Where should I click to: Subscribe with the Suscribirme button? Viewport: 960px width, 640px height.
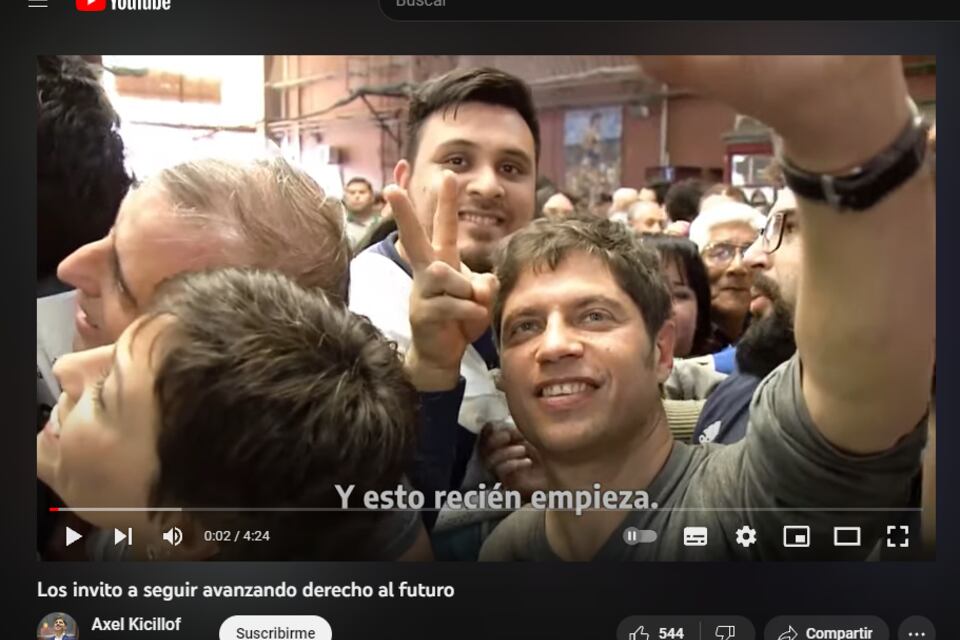click(275, 631)
